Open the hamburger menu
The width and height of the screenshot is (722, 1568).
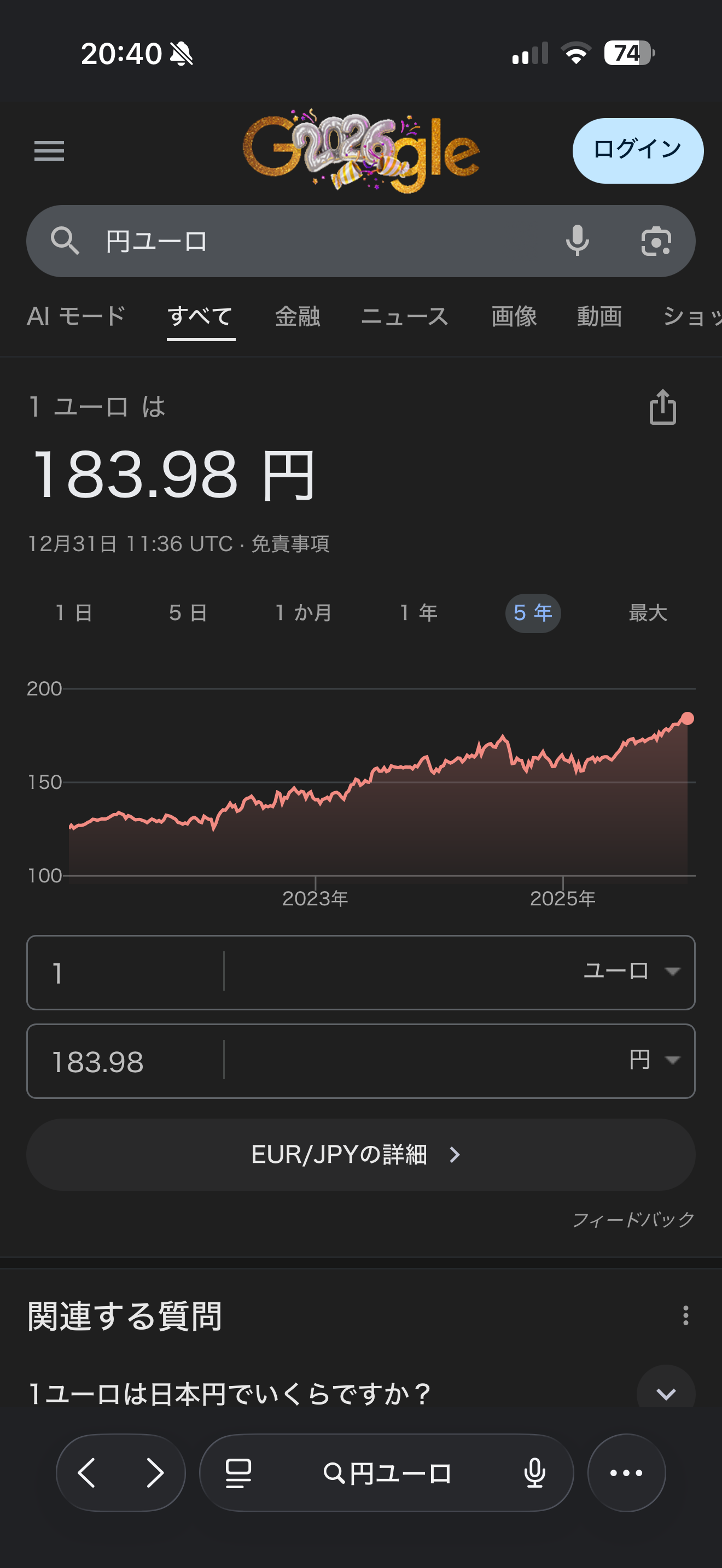[49, 151]
